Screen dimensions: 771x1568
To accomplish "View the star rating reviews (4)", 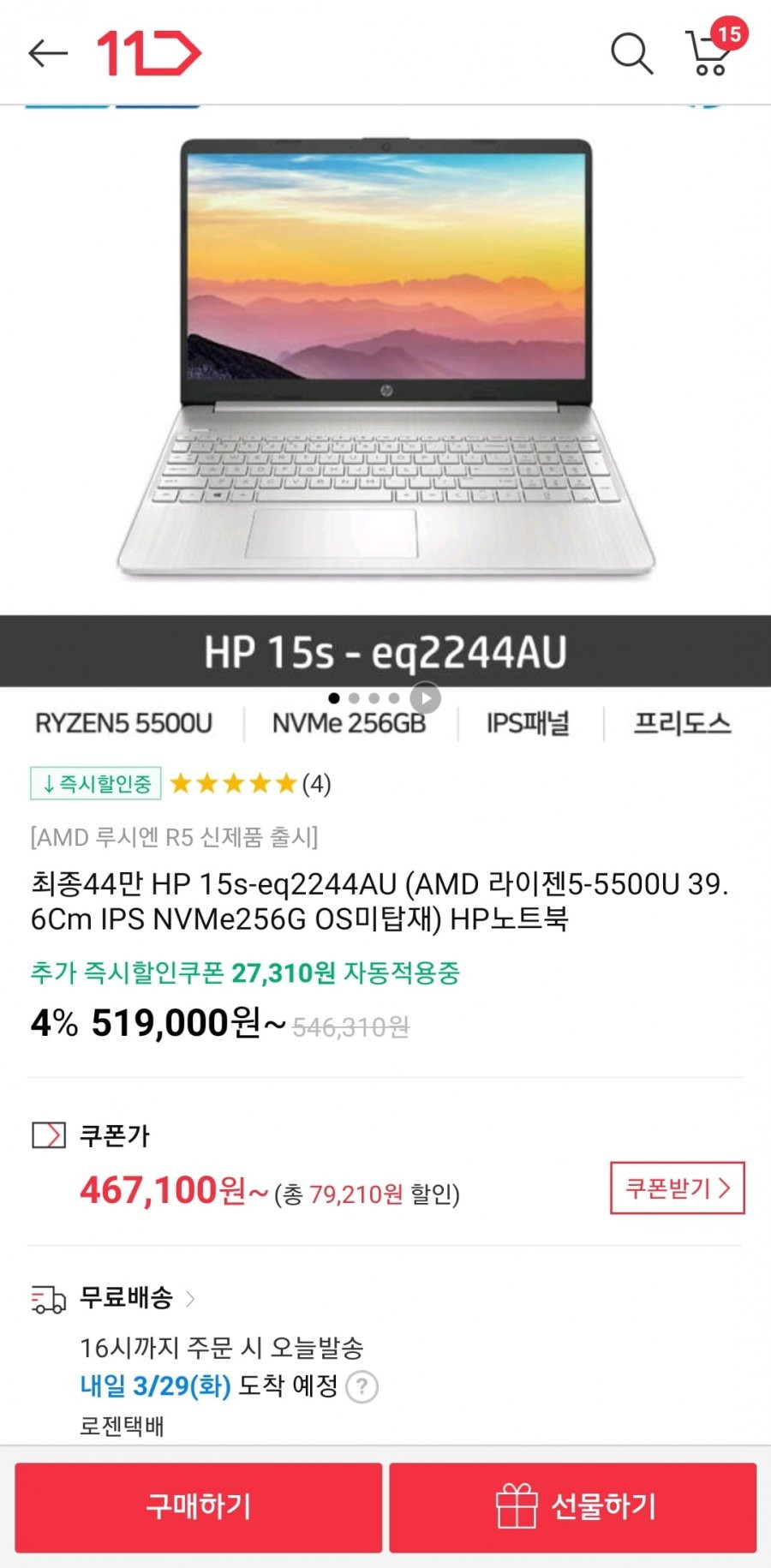I will (250, 783).
